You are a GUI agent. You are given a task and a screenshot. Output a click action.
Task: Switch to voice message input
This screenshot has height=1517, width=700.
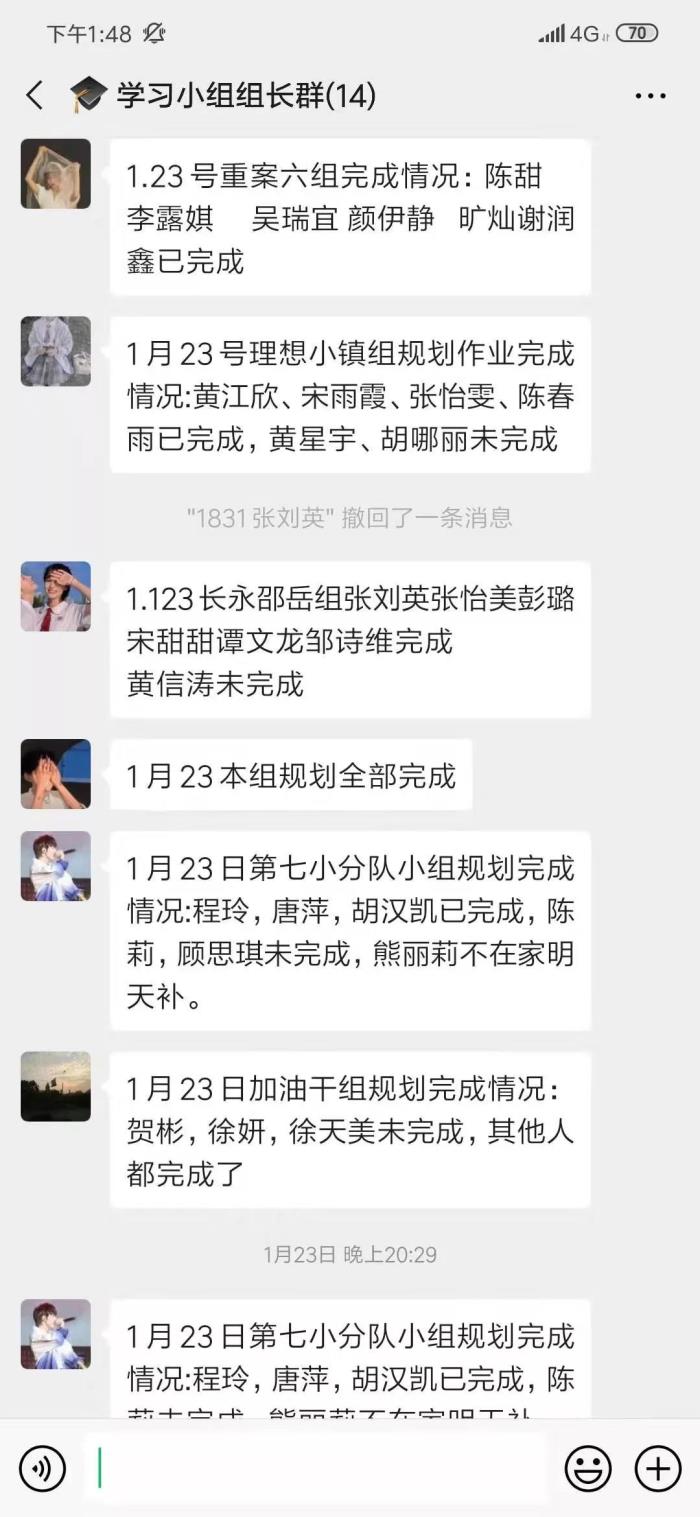(x=42, y=1468)
